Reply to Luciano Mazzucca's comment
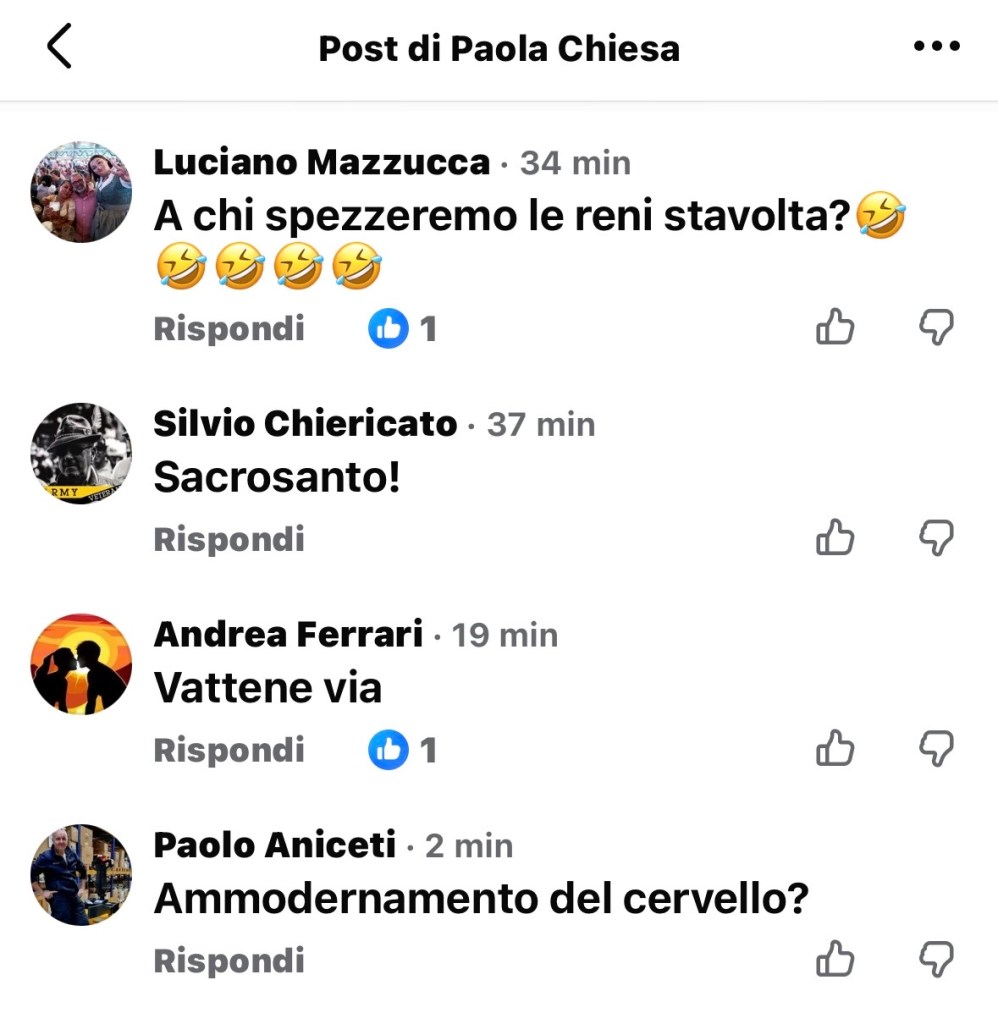Screen dimensions: 998x1024 pyautogui.click(x=229, y=328)
